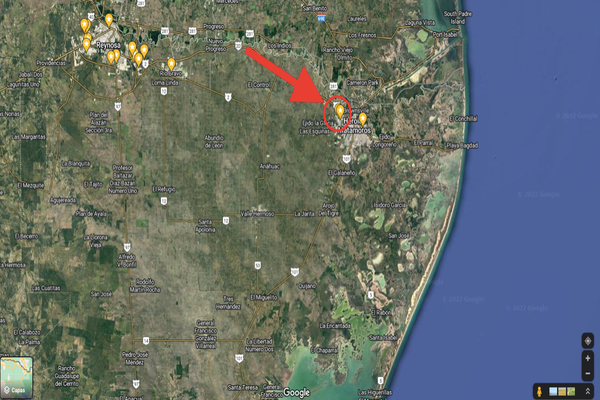Open the first imagery thumbnail beside pegman
The image size is (600, 400).
(x=553, y=391)
